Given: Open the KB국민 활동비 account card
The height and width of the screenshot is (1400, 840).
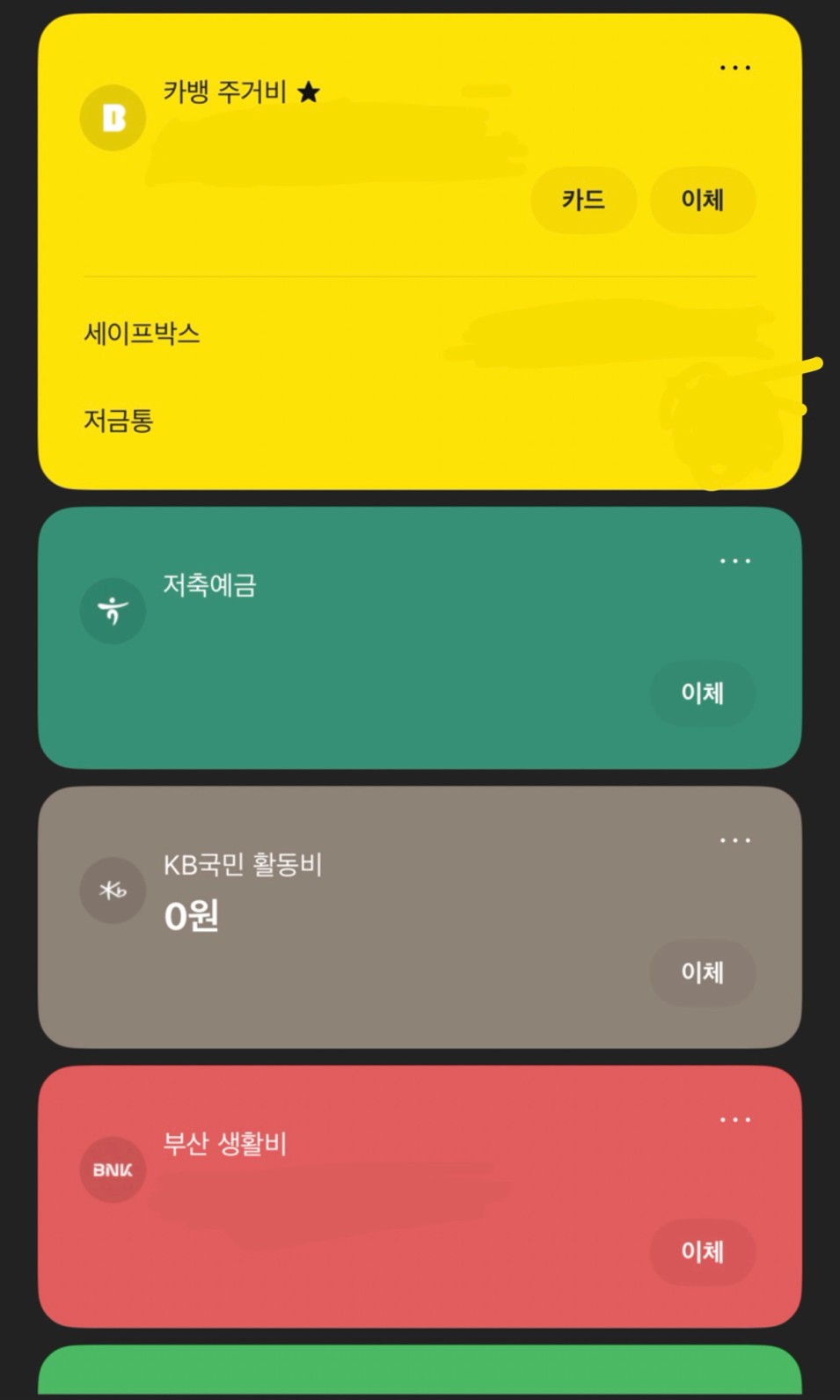Looking at the screenshot, I should 420,917.
